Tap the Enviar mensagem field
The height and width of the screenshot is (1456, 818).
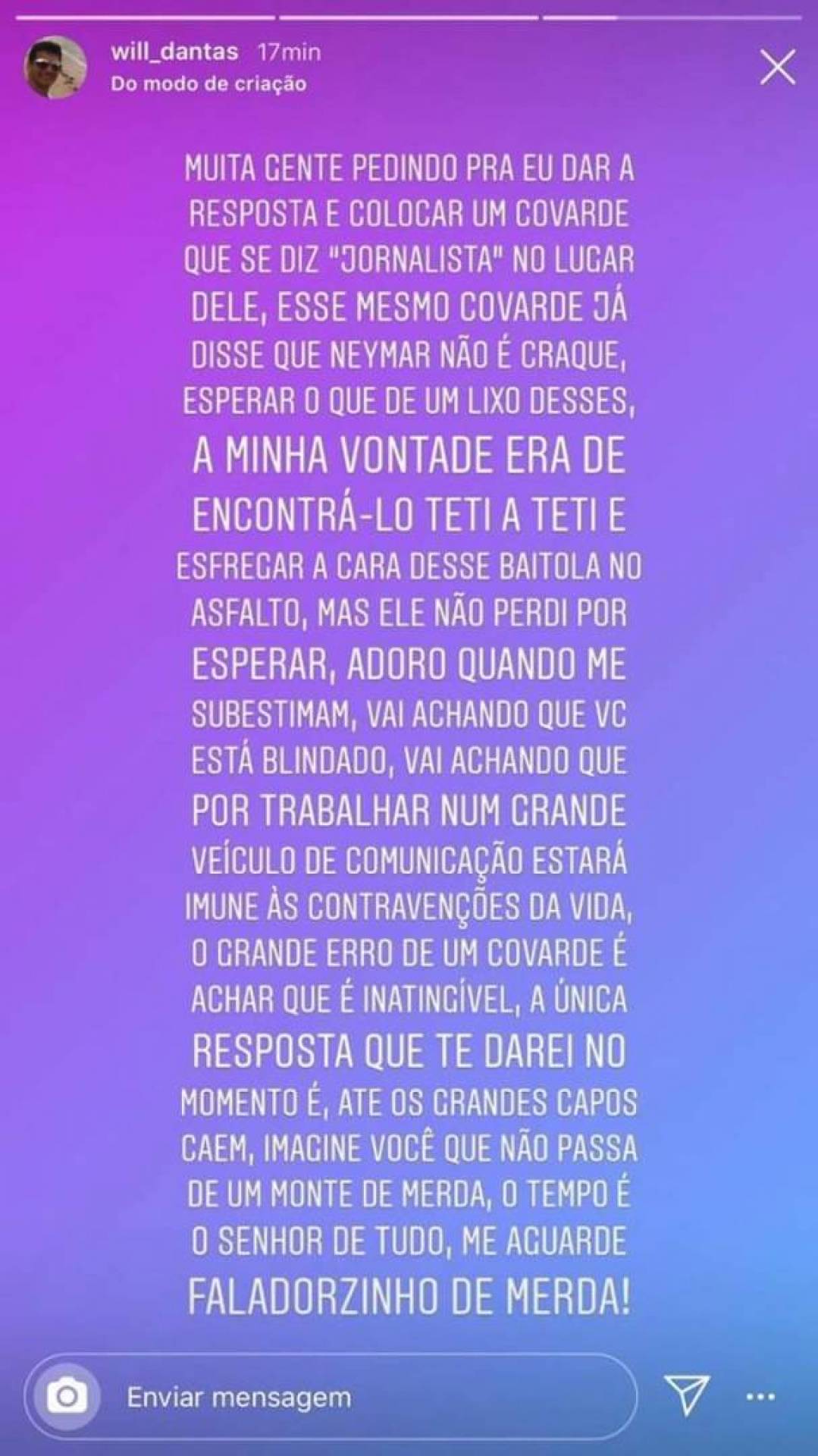coord(364,1397)
